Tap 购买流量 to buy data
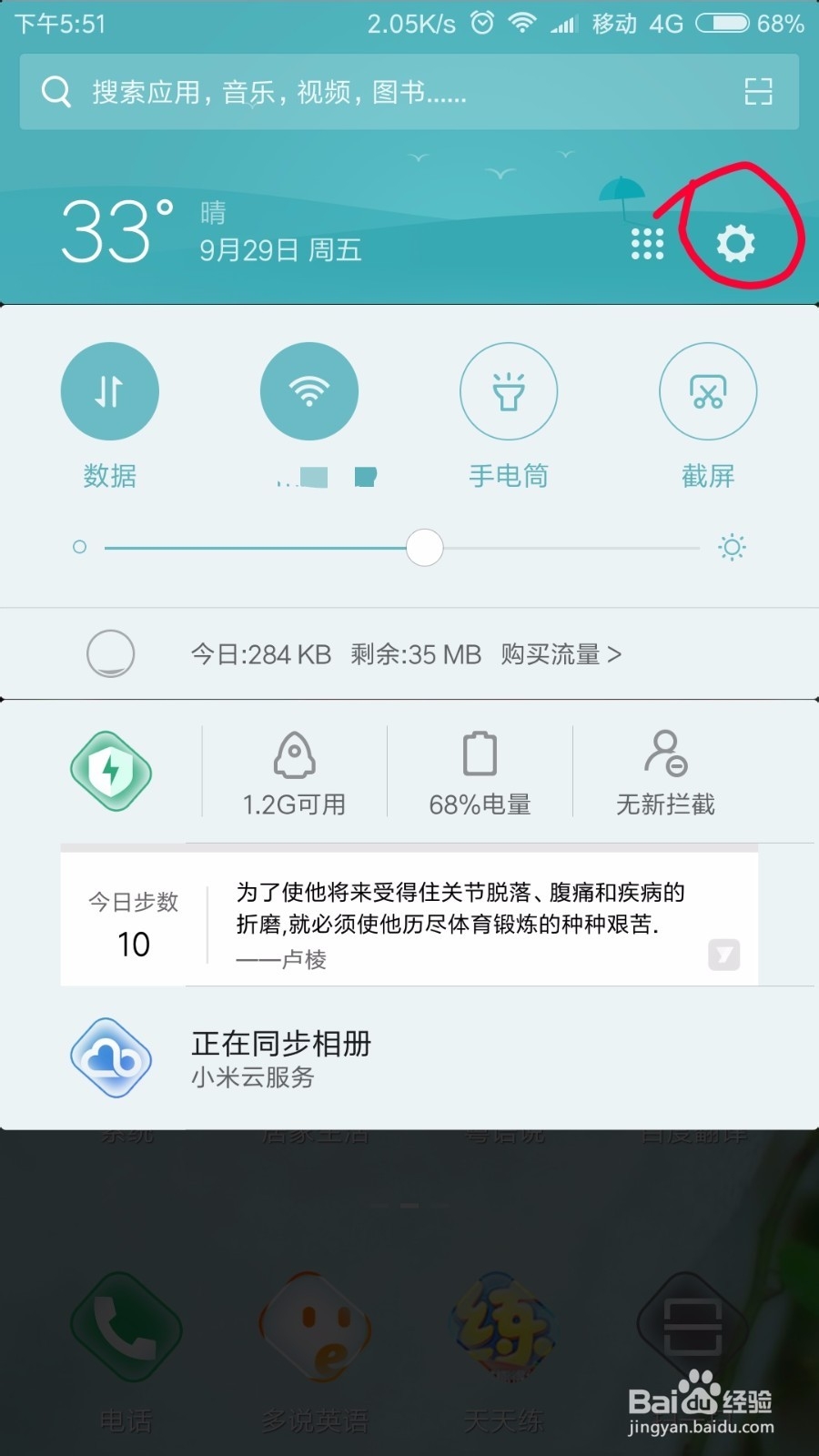Screen dimensions: 819x1456 pos(560,653)
